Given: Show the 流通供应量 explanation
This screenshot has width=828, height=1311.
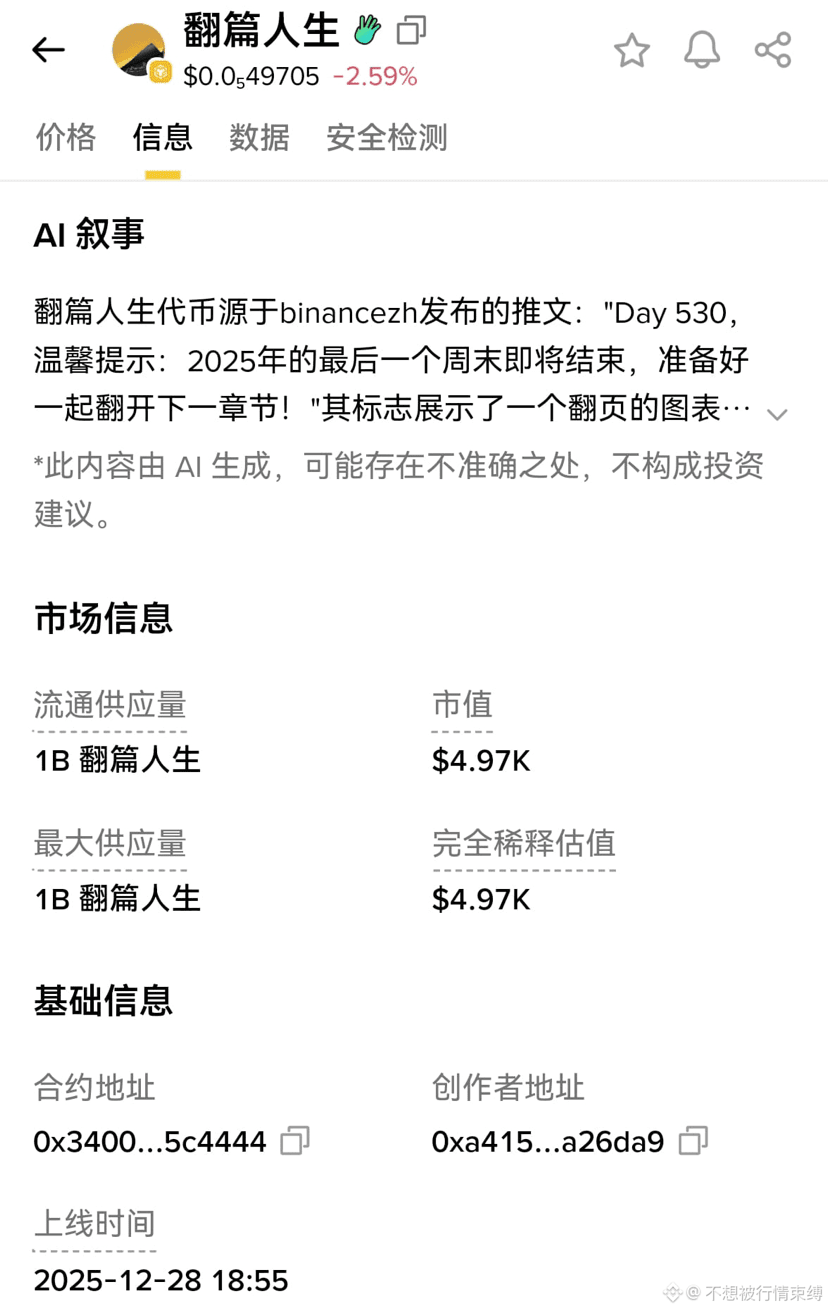Looking at the screenshot, I should tap(110, 705).
